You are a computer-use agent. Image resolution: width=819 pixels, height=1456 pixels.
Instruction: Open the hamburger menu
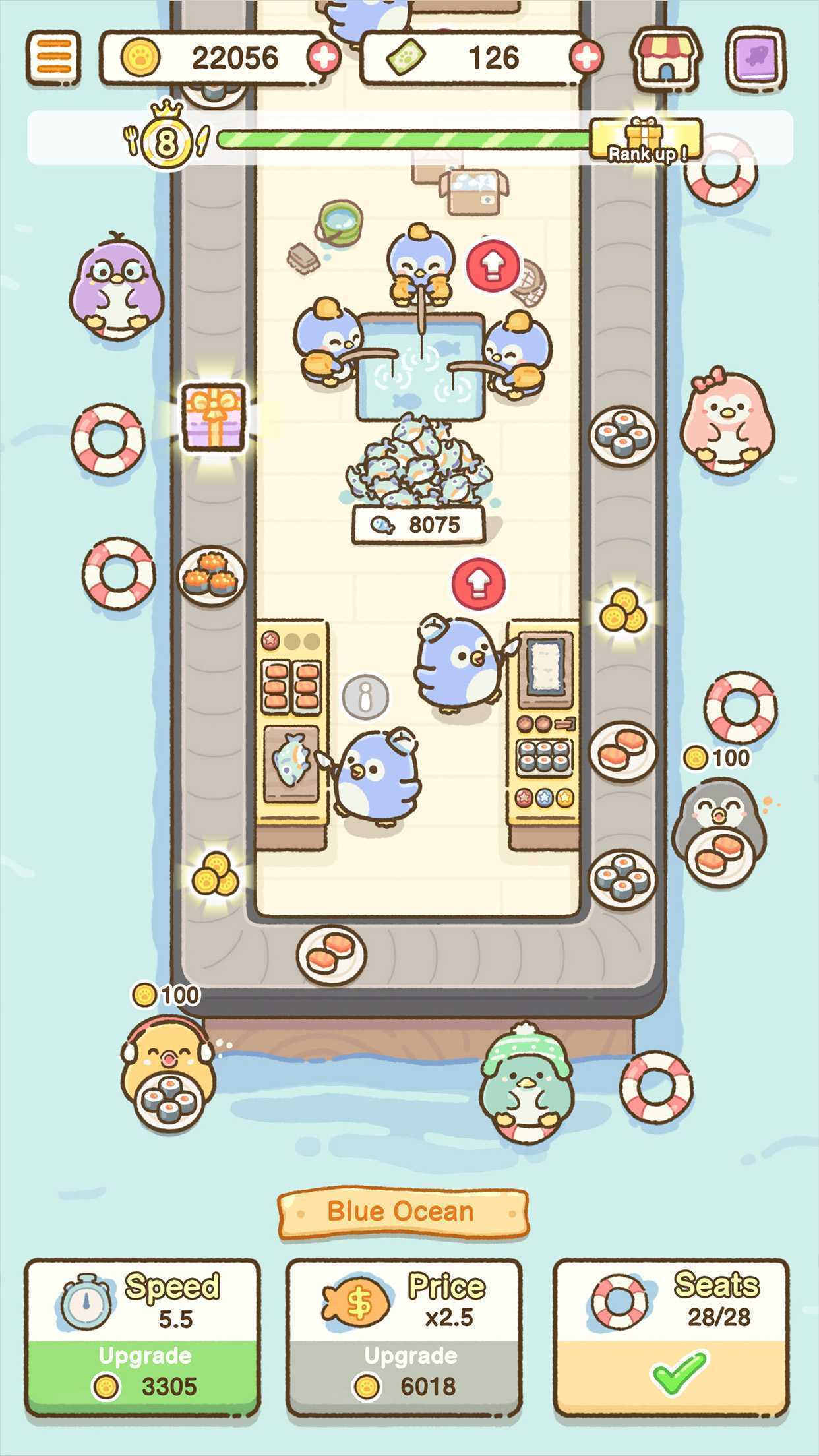tap(53, 57)
